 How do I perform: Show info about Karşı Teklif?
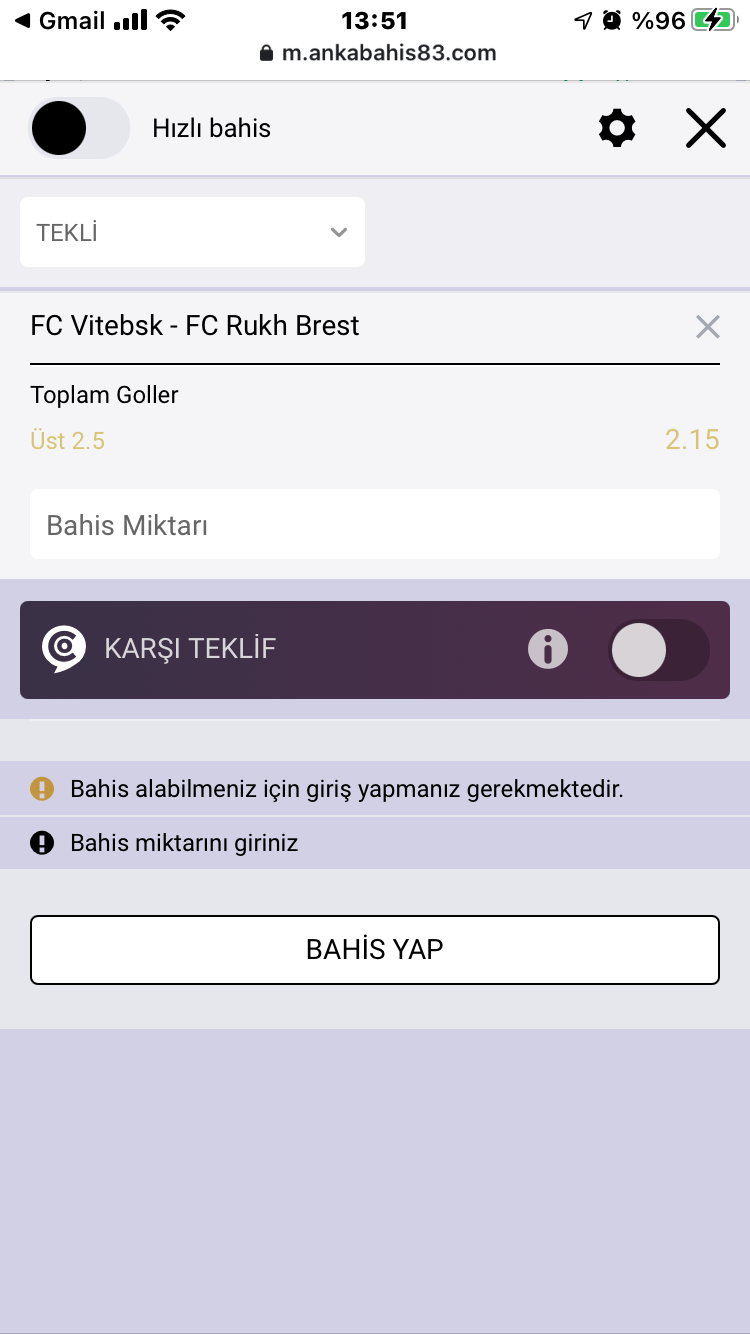(548, 650)
